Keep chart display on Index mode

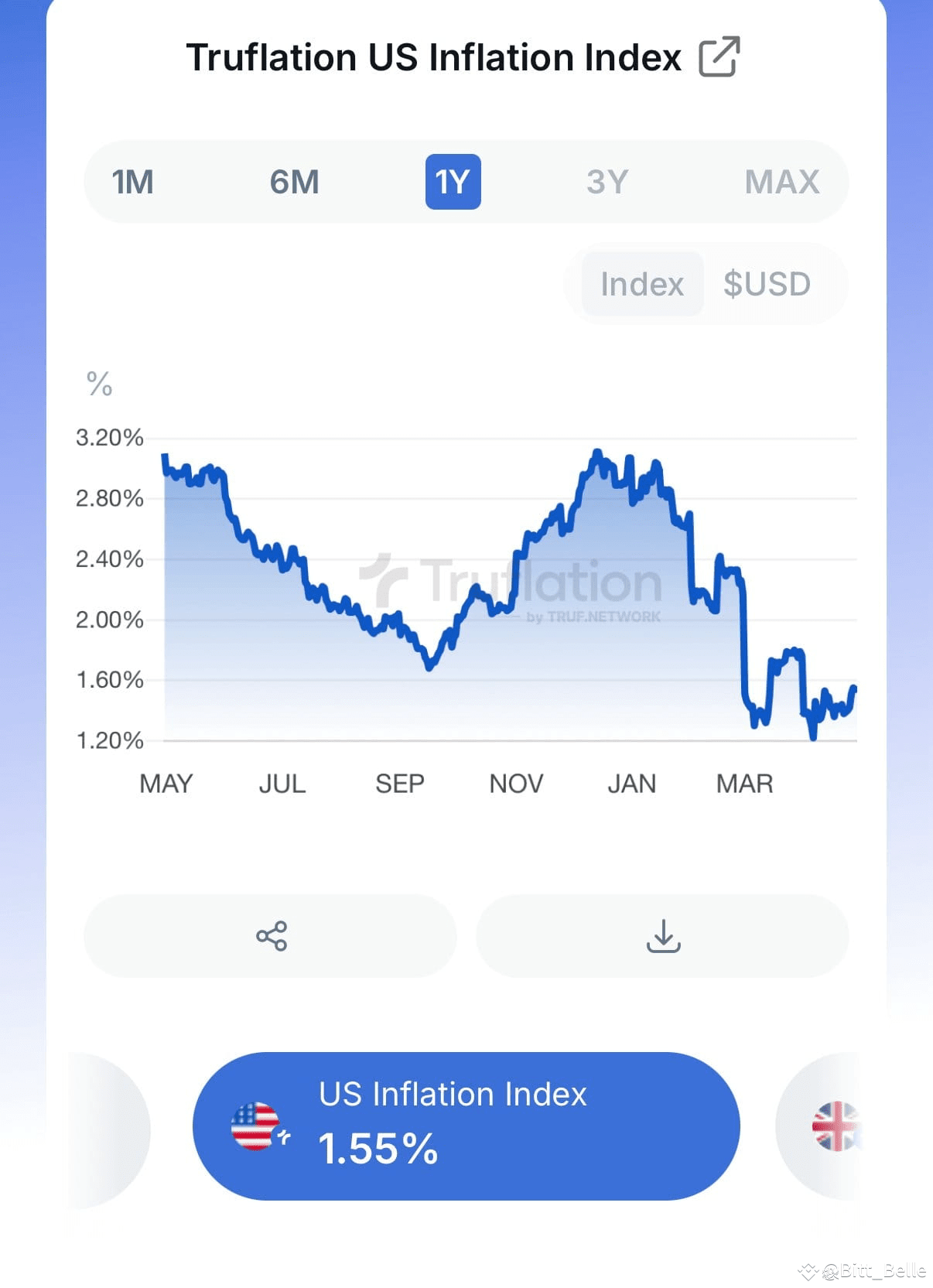click(x=642, y=284)
